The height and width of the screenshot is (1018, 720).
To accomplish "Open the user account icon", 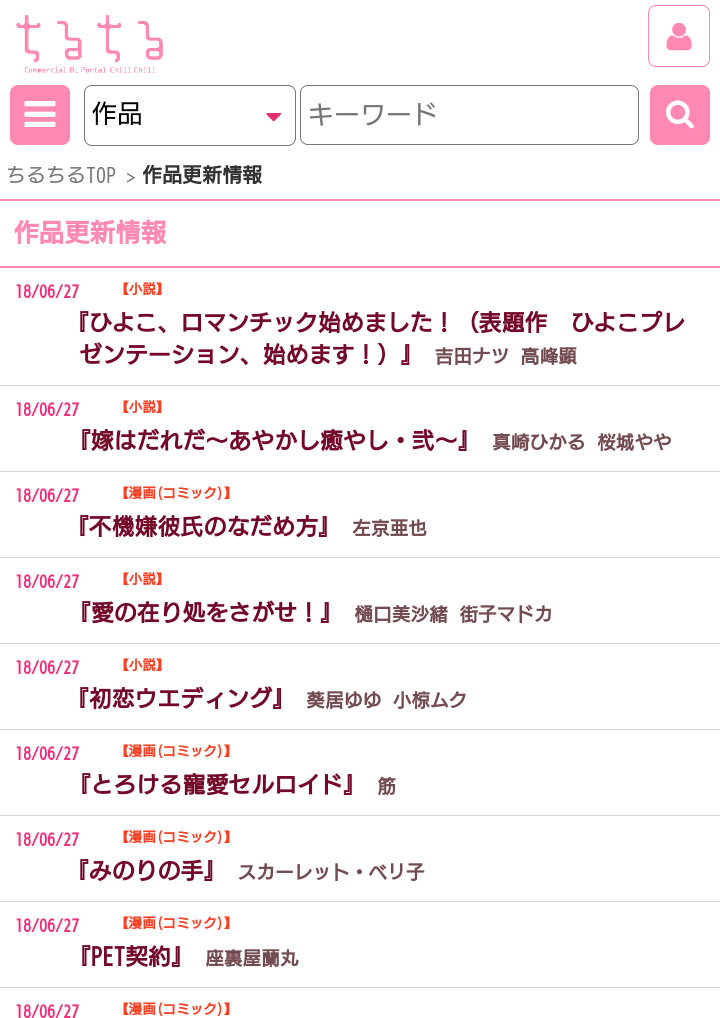I will (x=678, y=37).
